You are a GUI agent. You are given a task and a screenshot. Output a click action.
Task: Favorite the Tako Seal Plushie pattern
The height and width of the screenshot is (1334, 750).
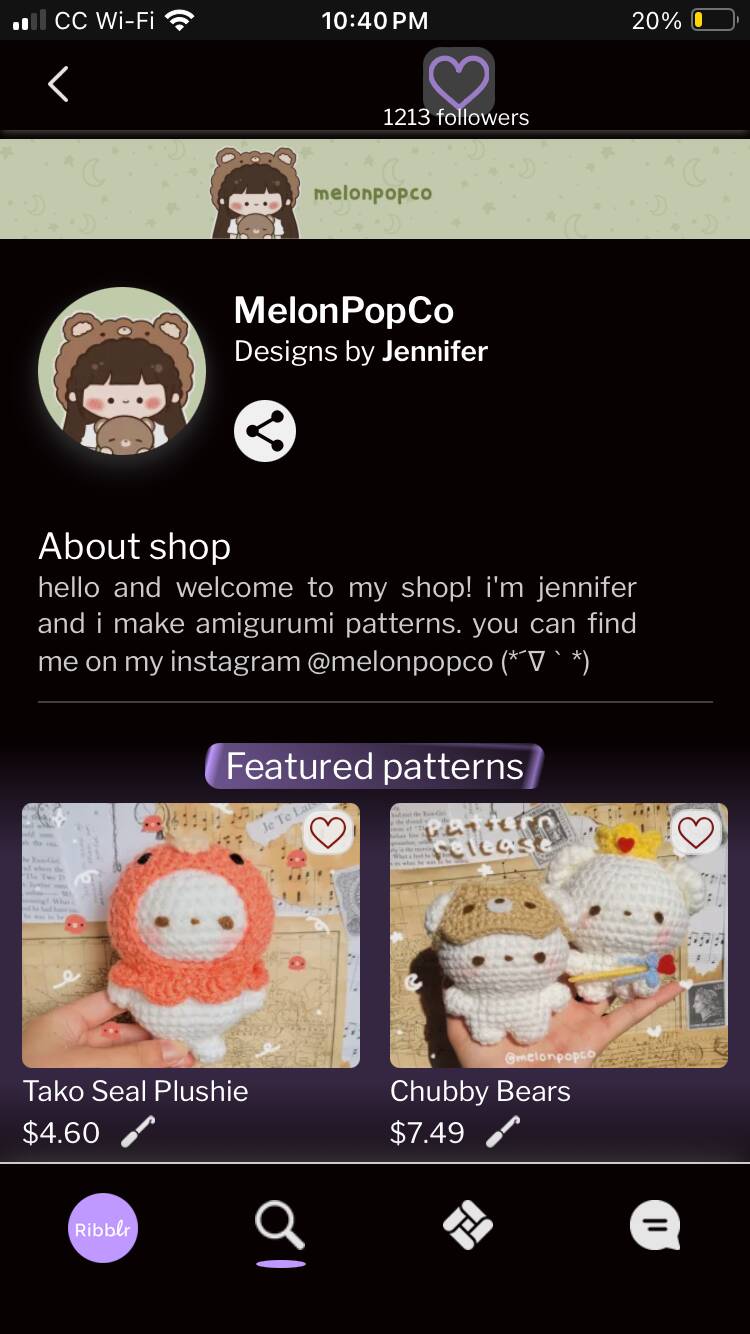coord(328,831)
